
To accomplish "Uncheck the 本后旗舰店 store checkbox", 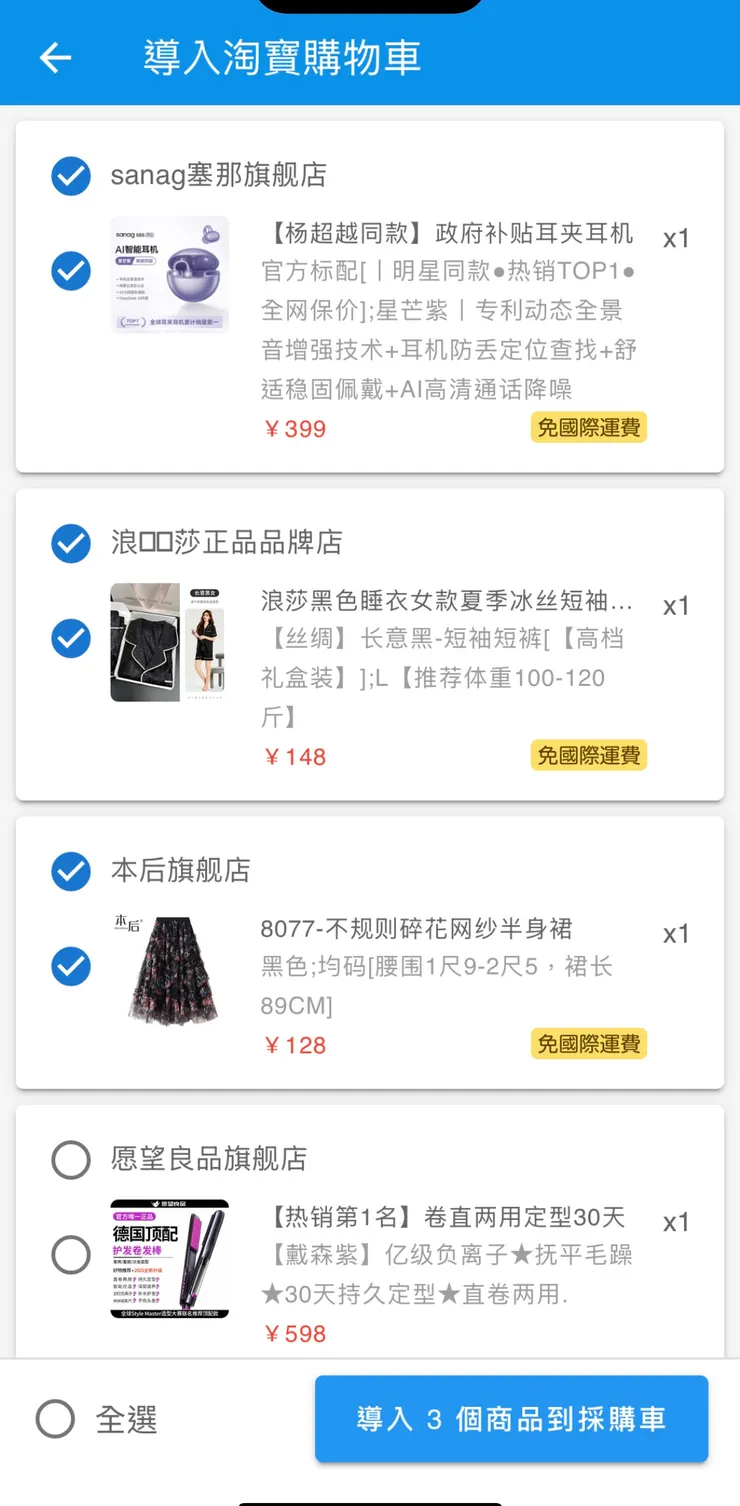I will pyautogui.click(x=70, y=871).
